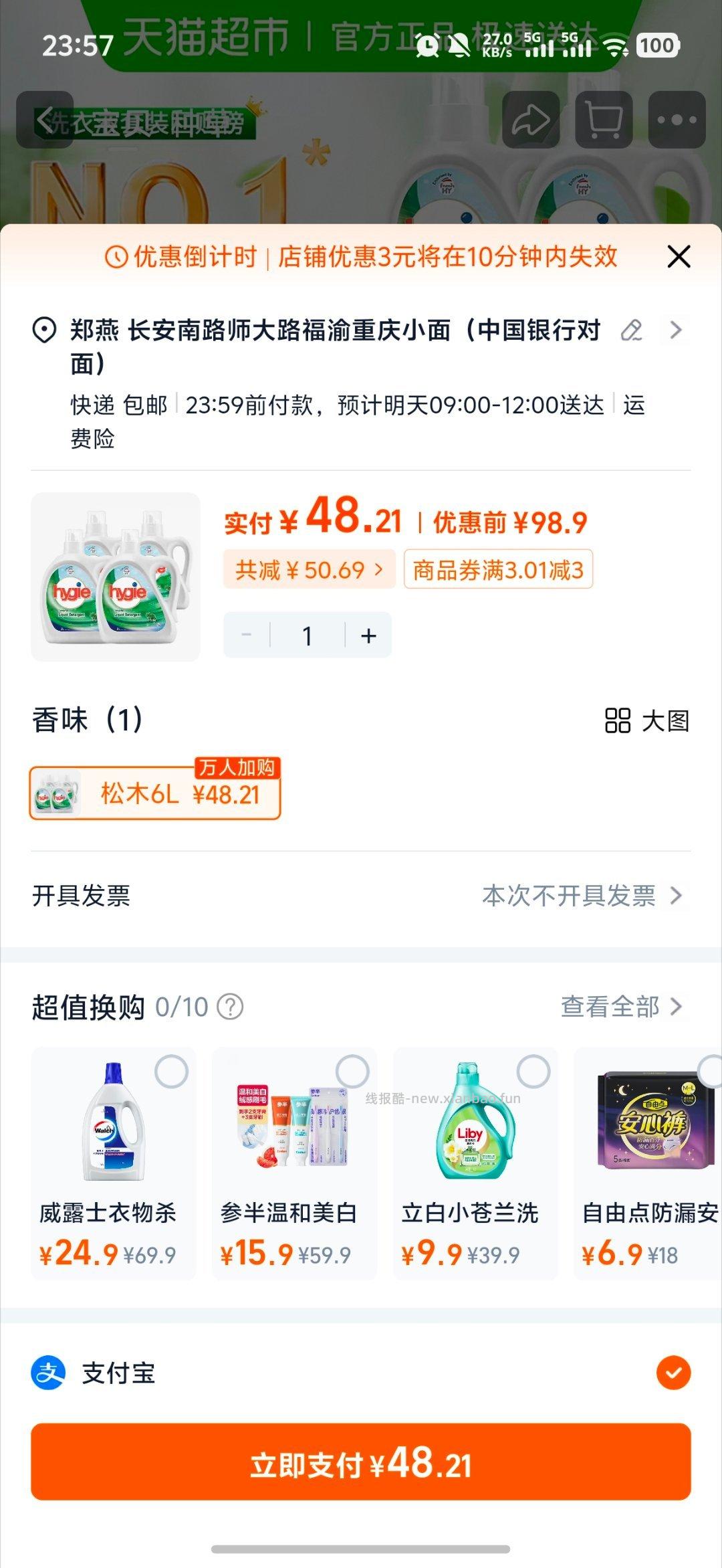The image size is (722, 1568).
Task: Open the 本次不开具发票 invoice options
Action: coord(572,896)
